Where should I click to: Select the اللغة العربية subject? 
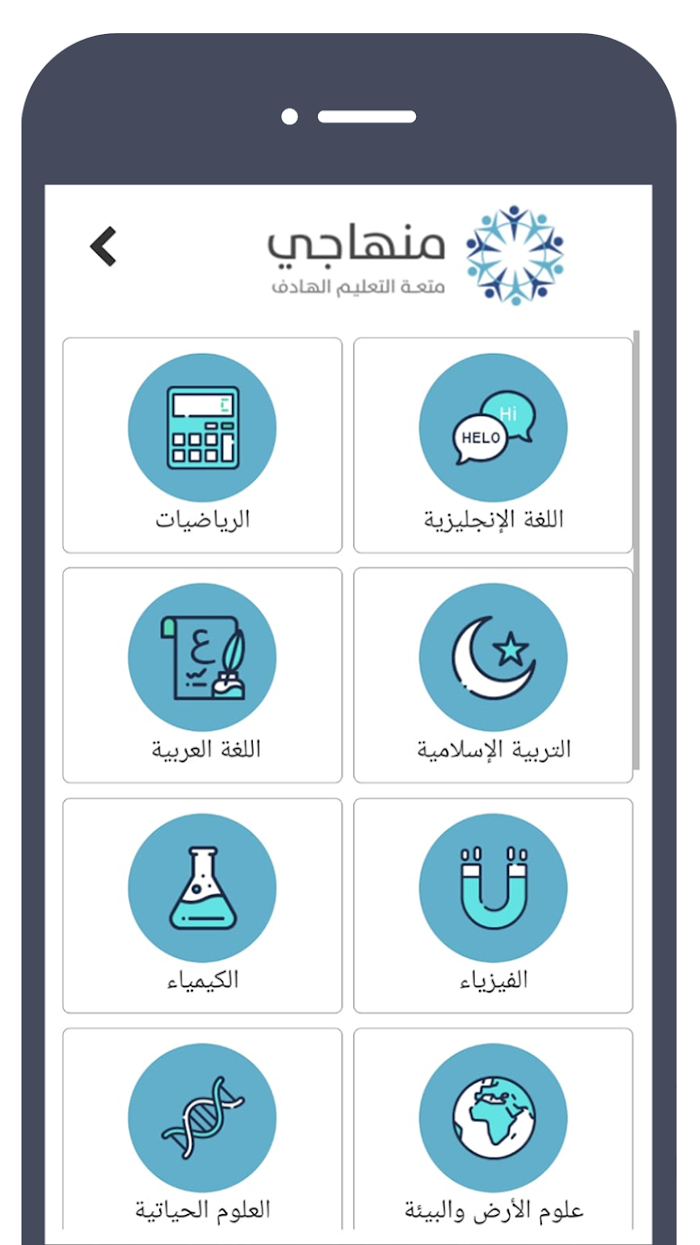[x=202, y=675]
